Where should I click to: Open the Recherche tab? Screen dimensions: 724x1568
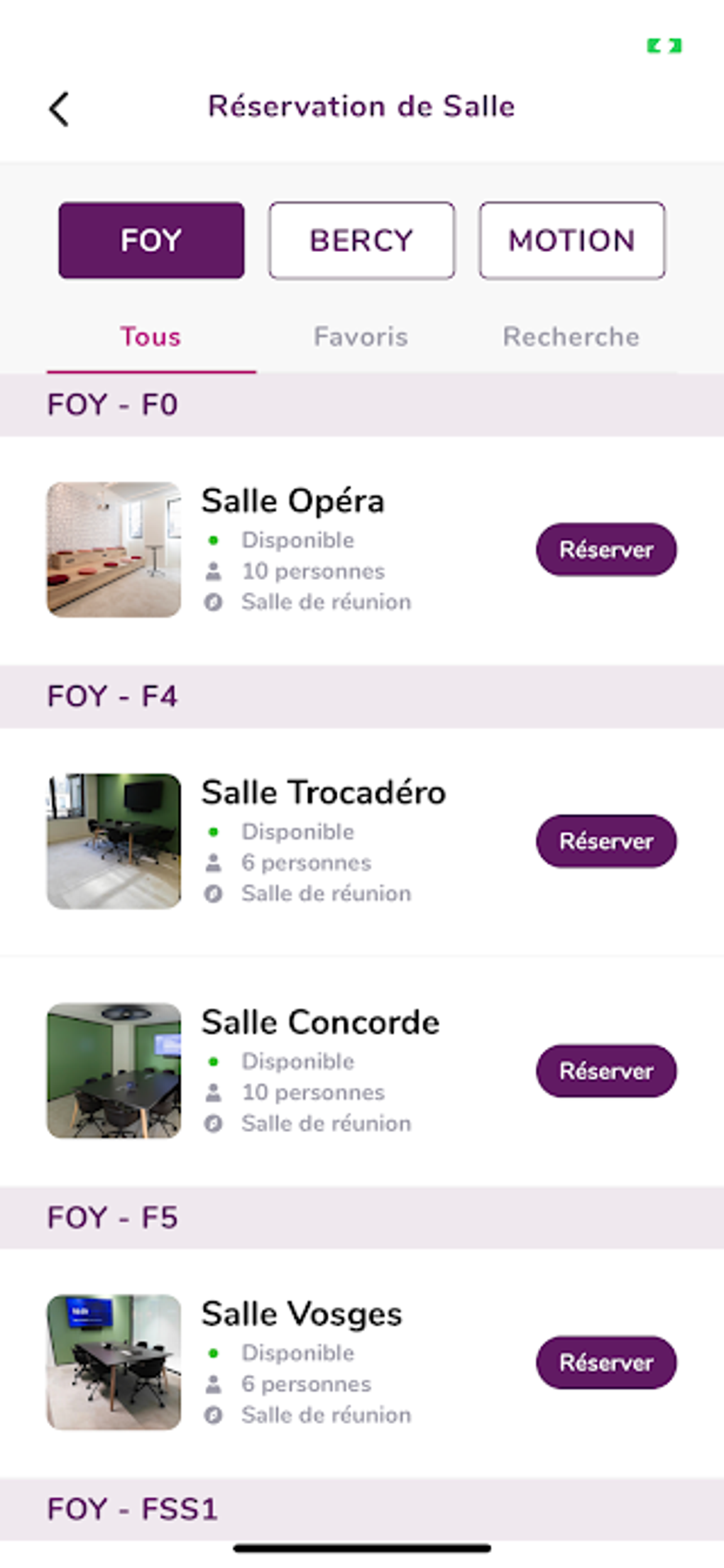[571, 336]
